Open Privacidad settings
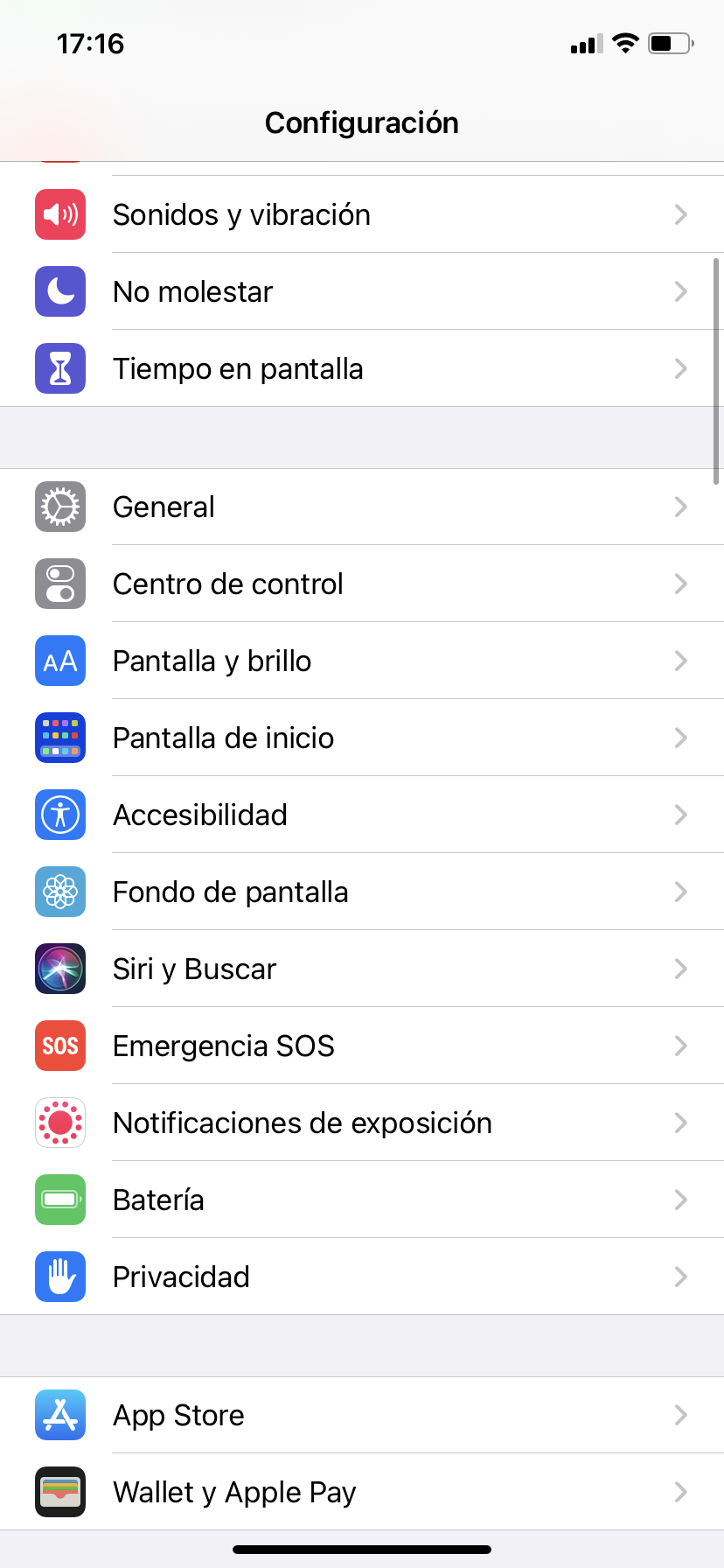Image resolution: width=724 pixels, height=1568 pixels. tap(181, 1277)
